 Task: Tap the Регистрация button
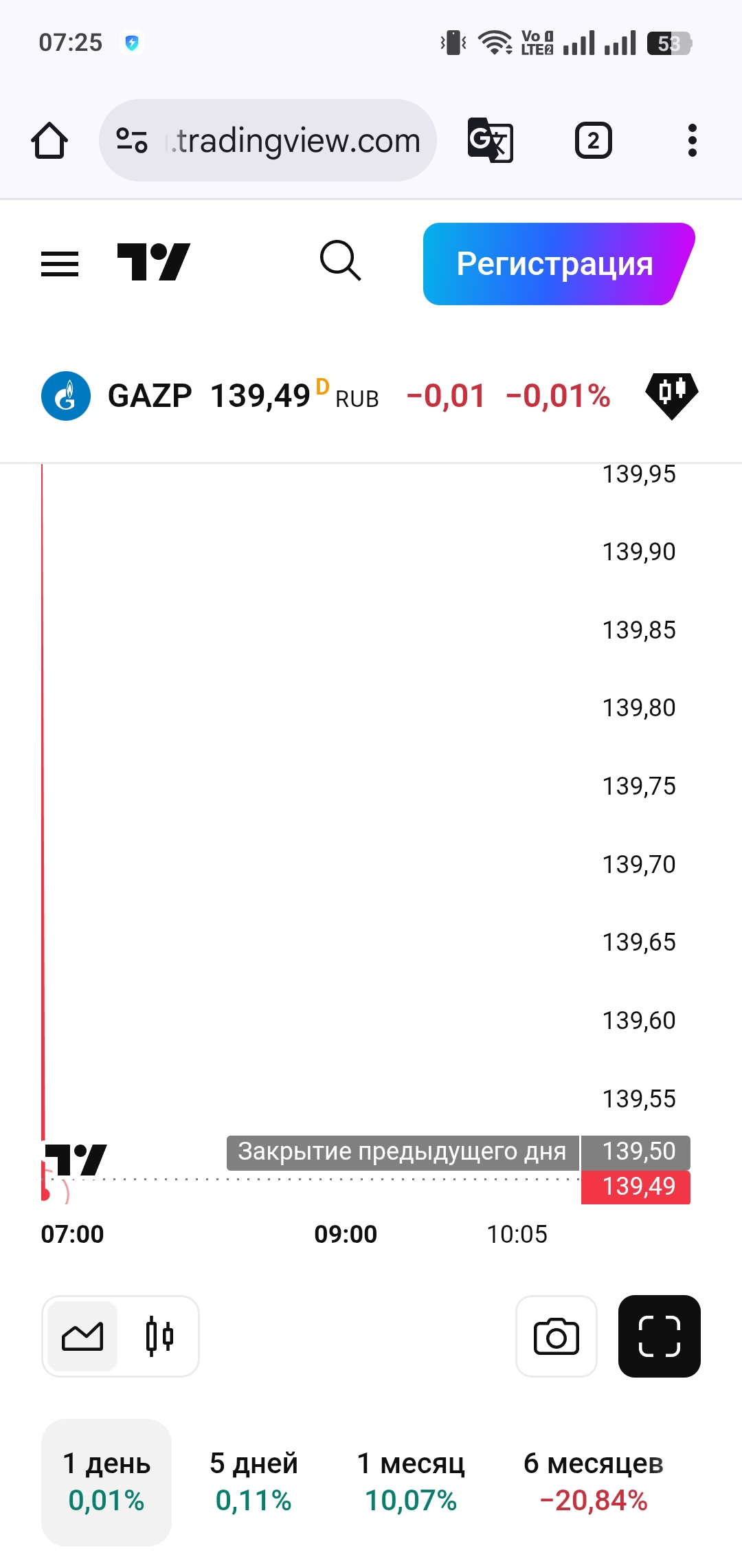[555, 264]
